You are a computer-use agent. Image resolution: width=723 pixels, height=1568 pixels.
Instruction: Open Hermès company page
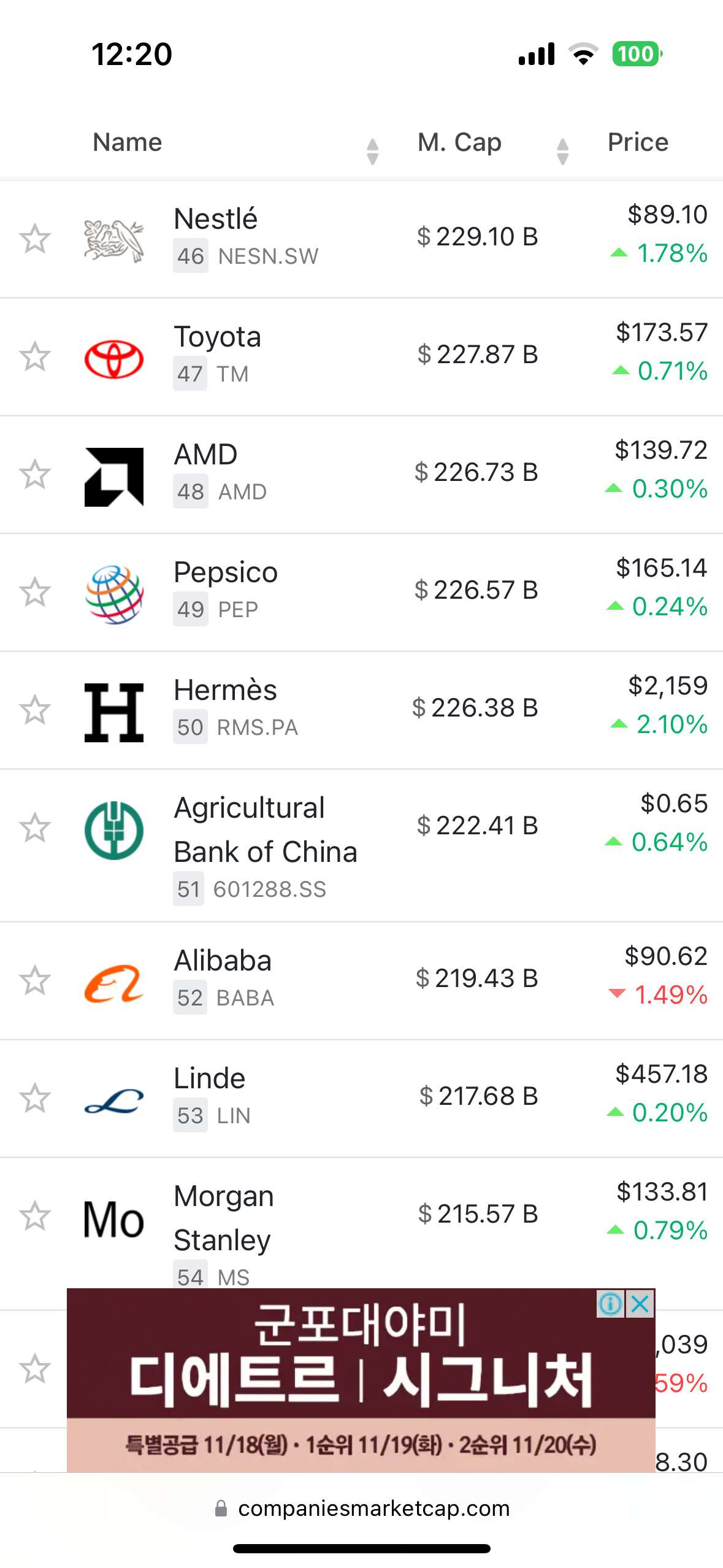(x=225, y=691)
